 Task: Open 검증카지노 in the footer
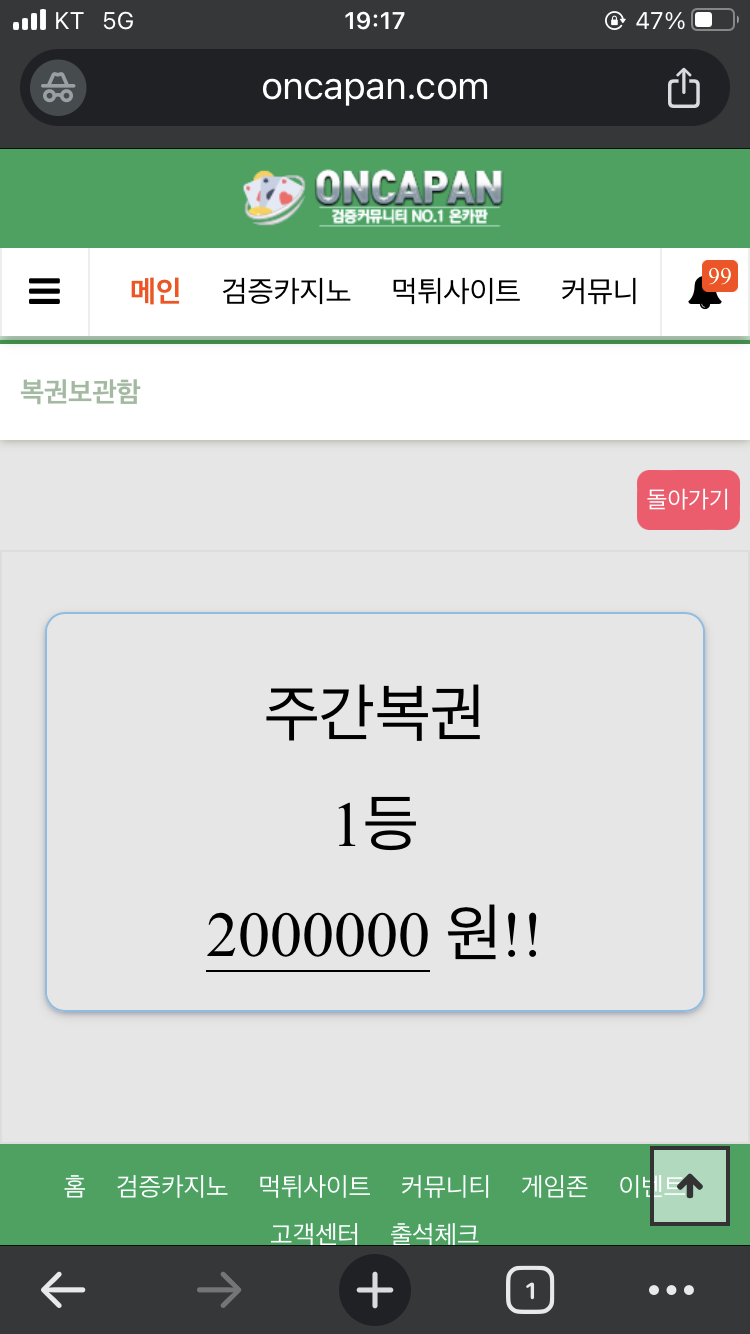point(172,1187)
